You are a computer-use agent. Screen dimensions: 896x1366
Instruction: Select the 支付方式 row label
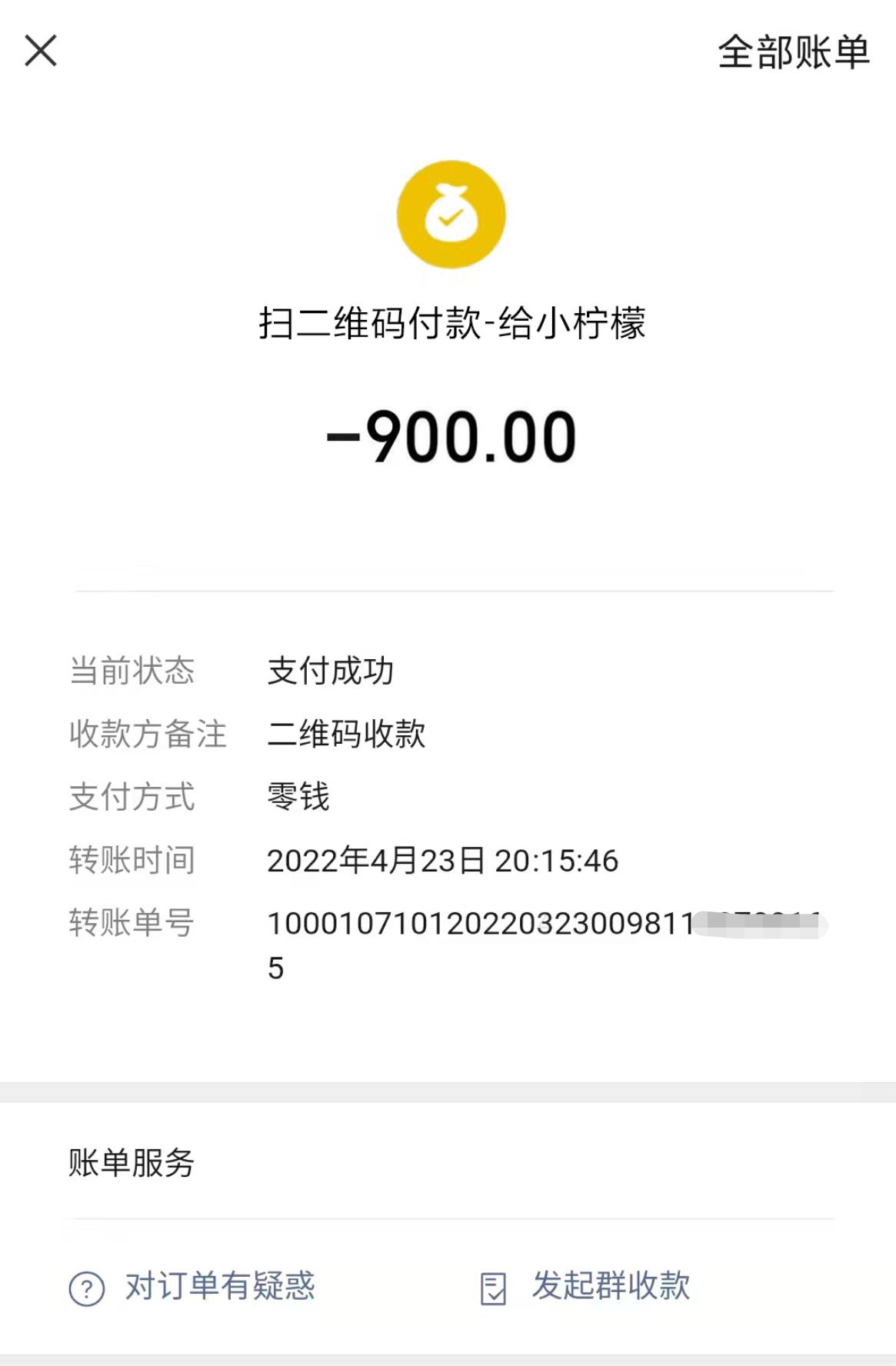click(132, 798)
